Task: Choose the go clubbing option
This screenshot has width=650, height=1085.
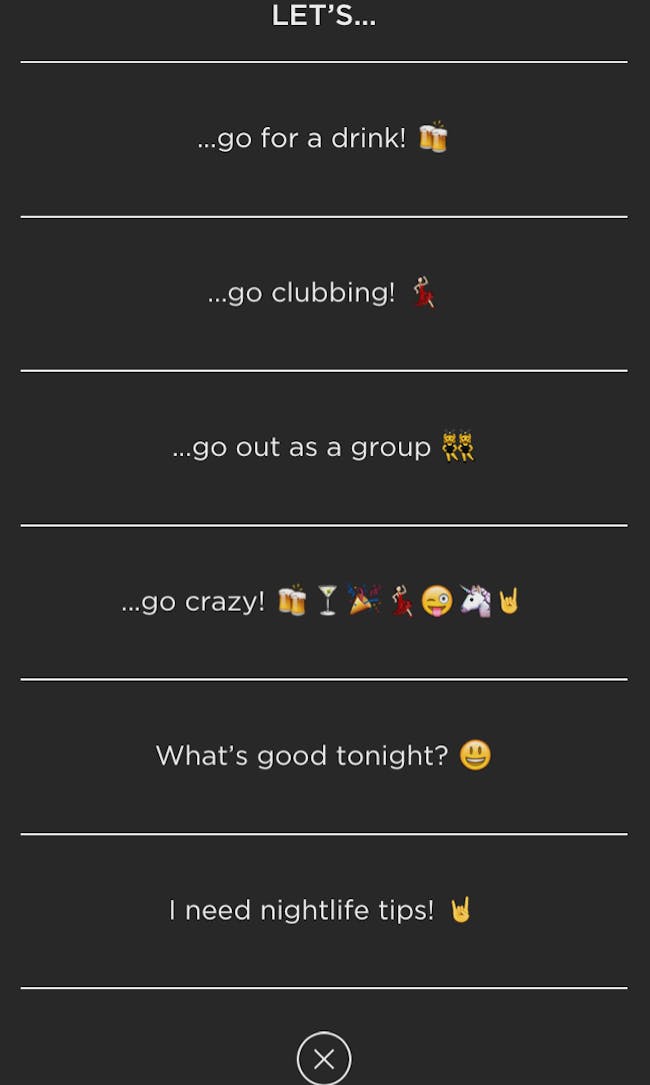Action: pyautogui.click(x=324, y=293)
